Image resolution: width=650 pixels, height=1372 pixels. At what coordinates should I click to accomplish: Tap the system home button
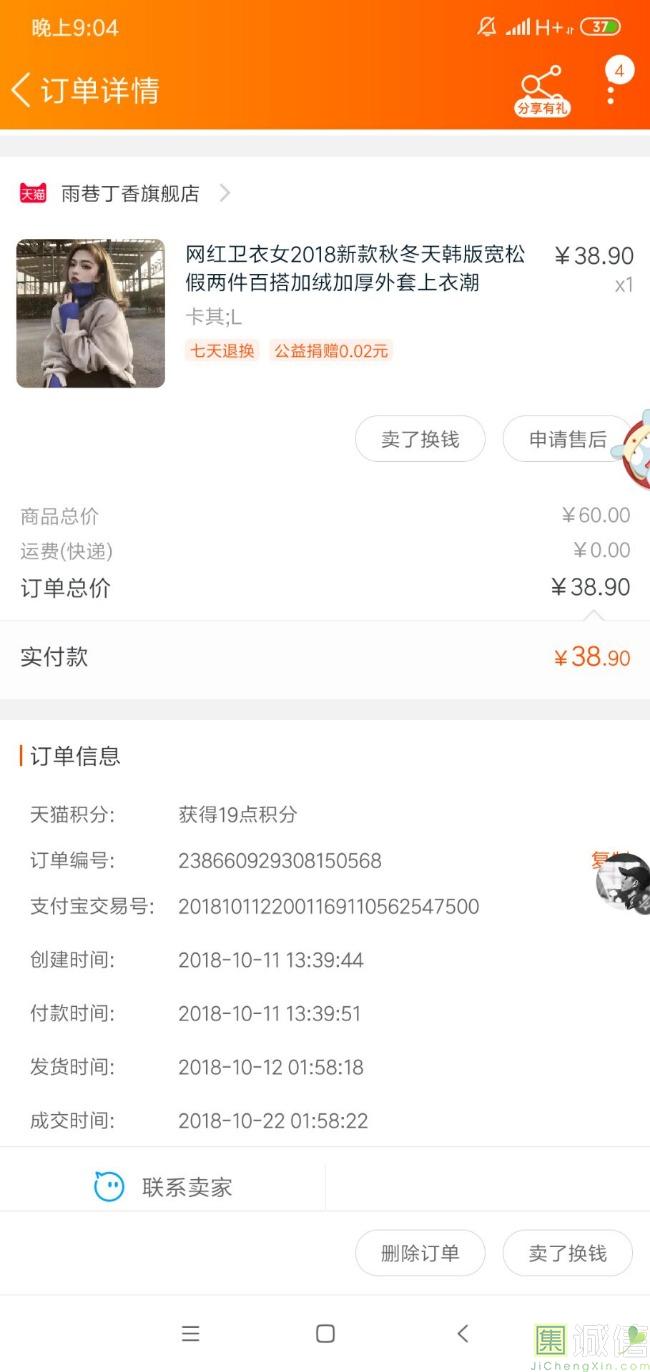325,1333
